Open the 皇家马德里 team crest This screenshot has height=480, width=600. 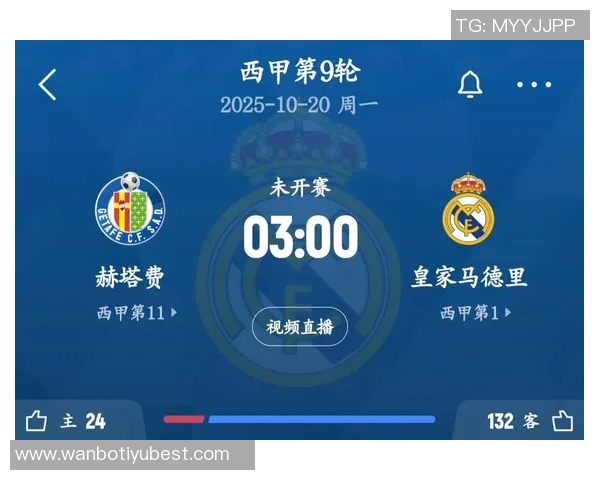click(469, 210)
